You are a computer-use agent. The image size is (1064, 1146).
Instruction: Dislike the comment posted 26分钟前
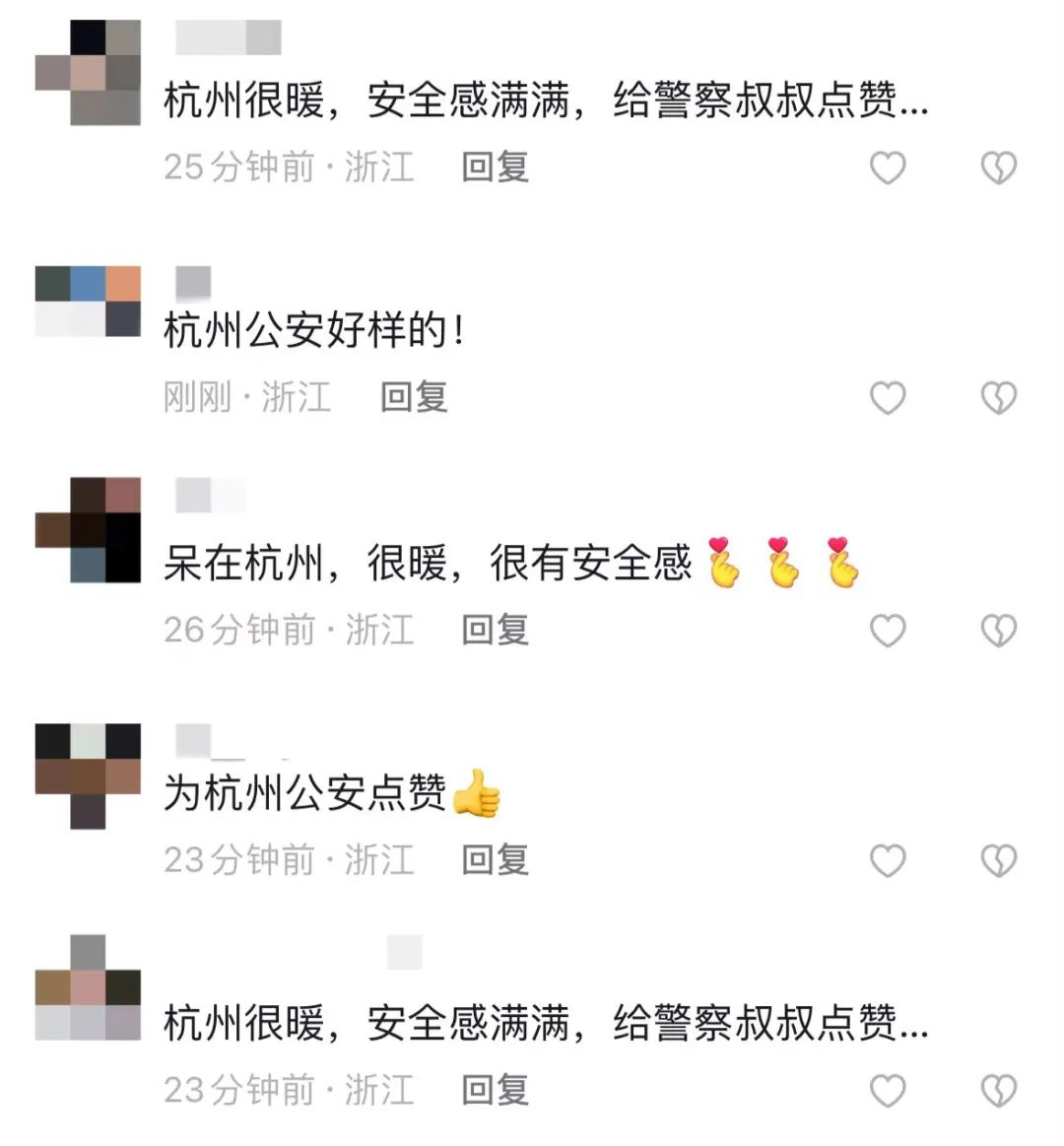(998, 631)
